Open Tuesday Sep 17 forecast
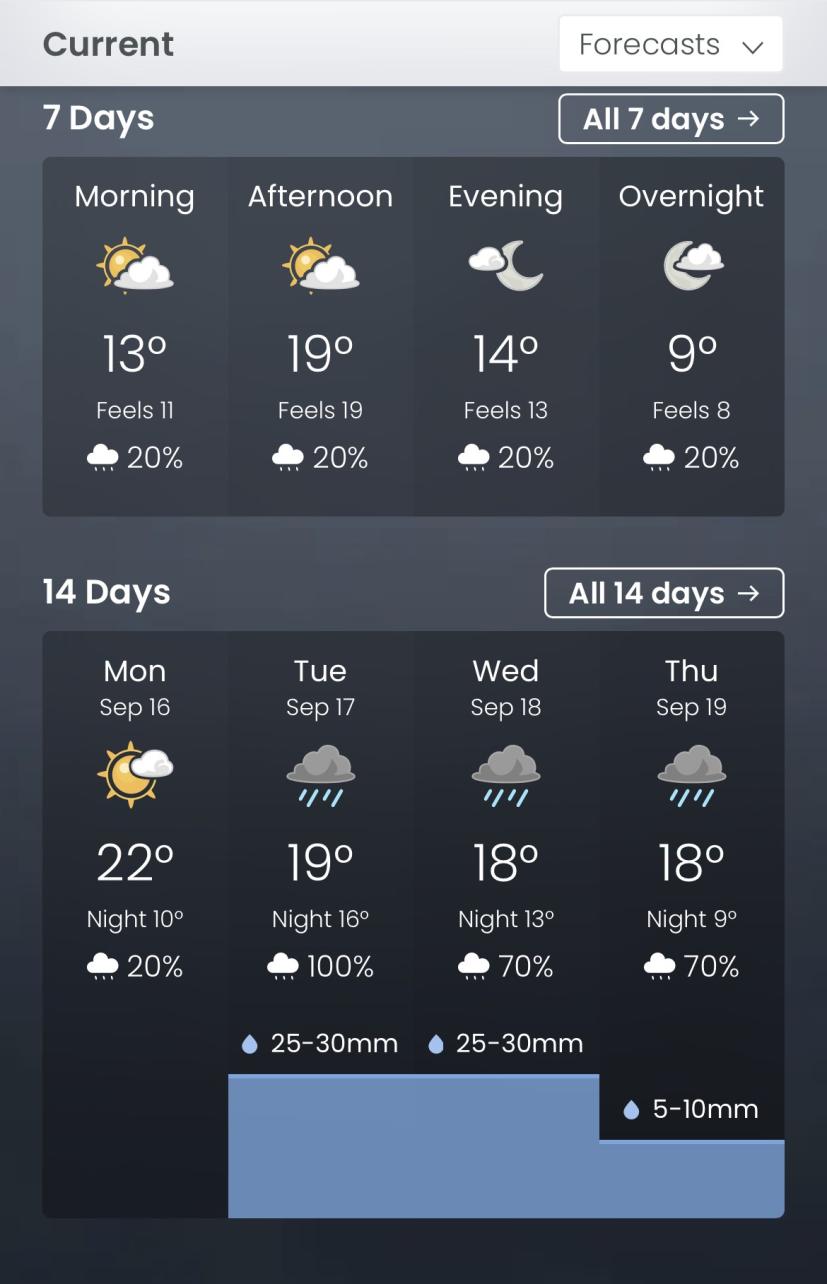827x1284 pixels. pyautogui.click(x=320, y=820)
